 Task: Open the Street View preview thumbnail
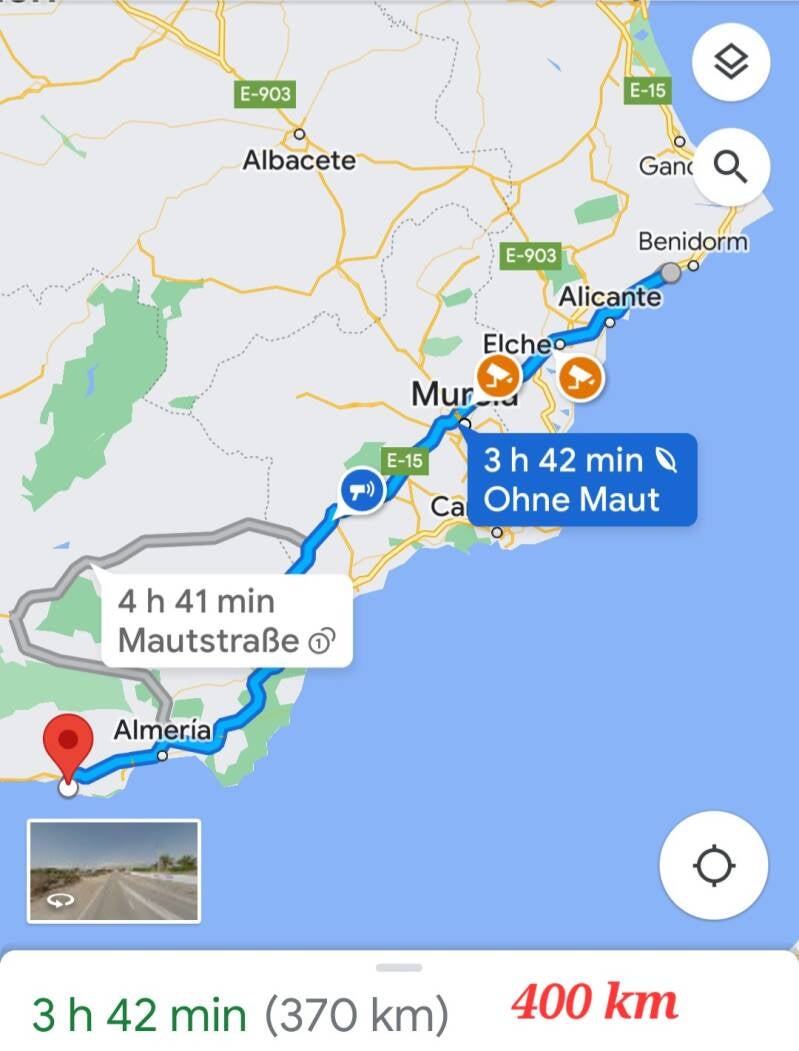[x=114, y=870]
